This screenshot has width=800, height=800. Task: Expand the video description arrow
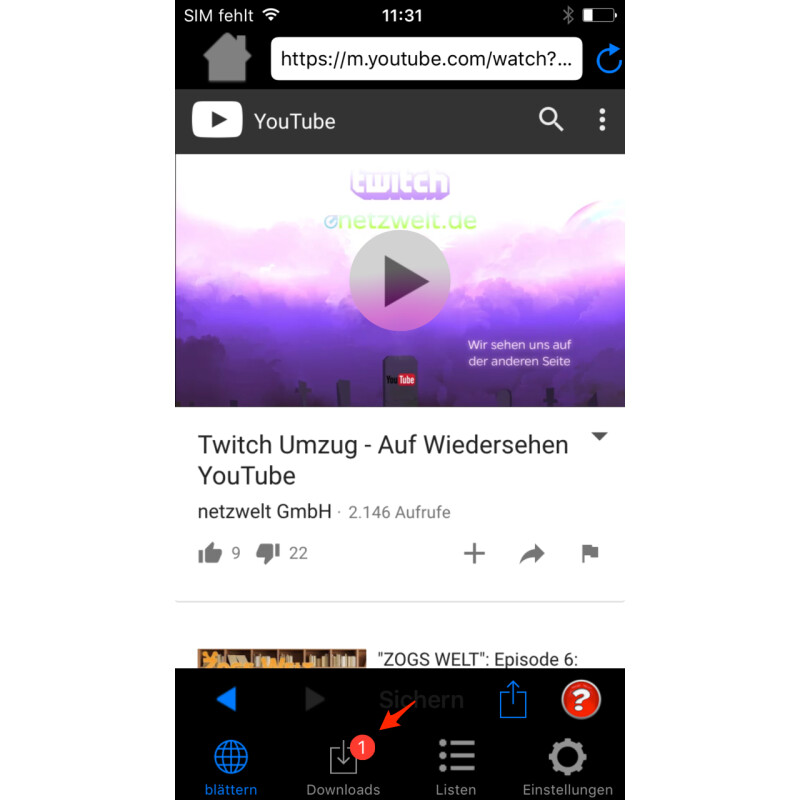coord(599,437)
